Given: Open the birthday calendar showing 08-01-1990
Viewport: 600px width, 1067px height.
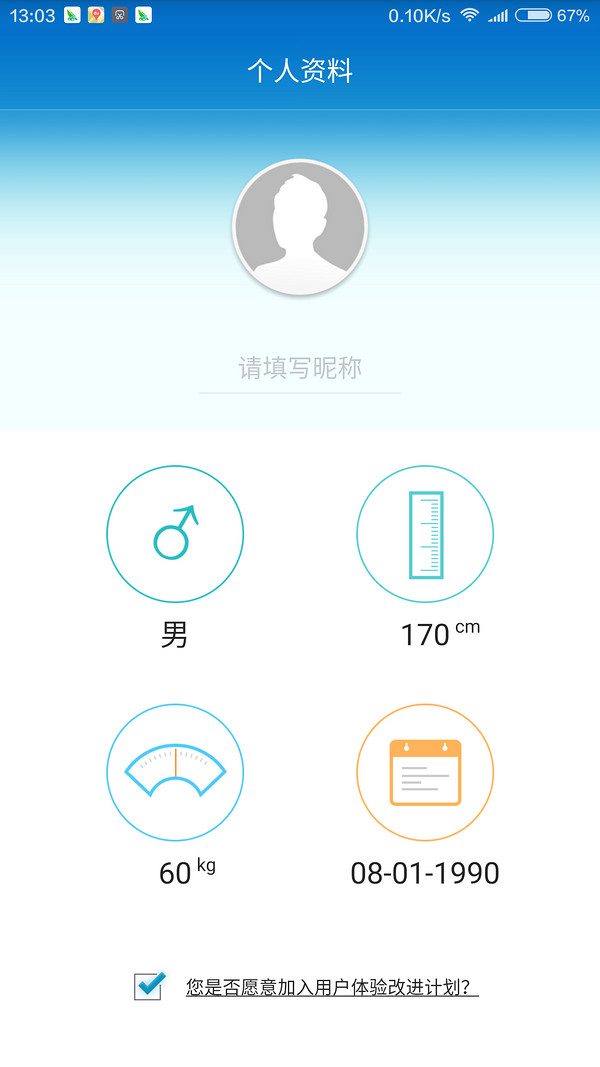Looking at the screenshot, I should click(425, 772).
